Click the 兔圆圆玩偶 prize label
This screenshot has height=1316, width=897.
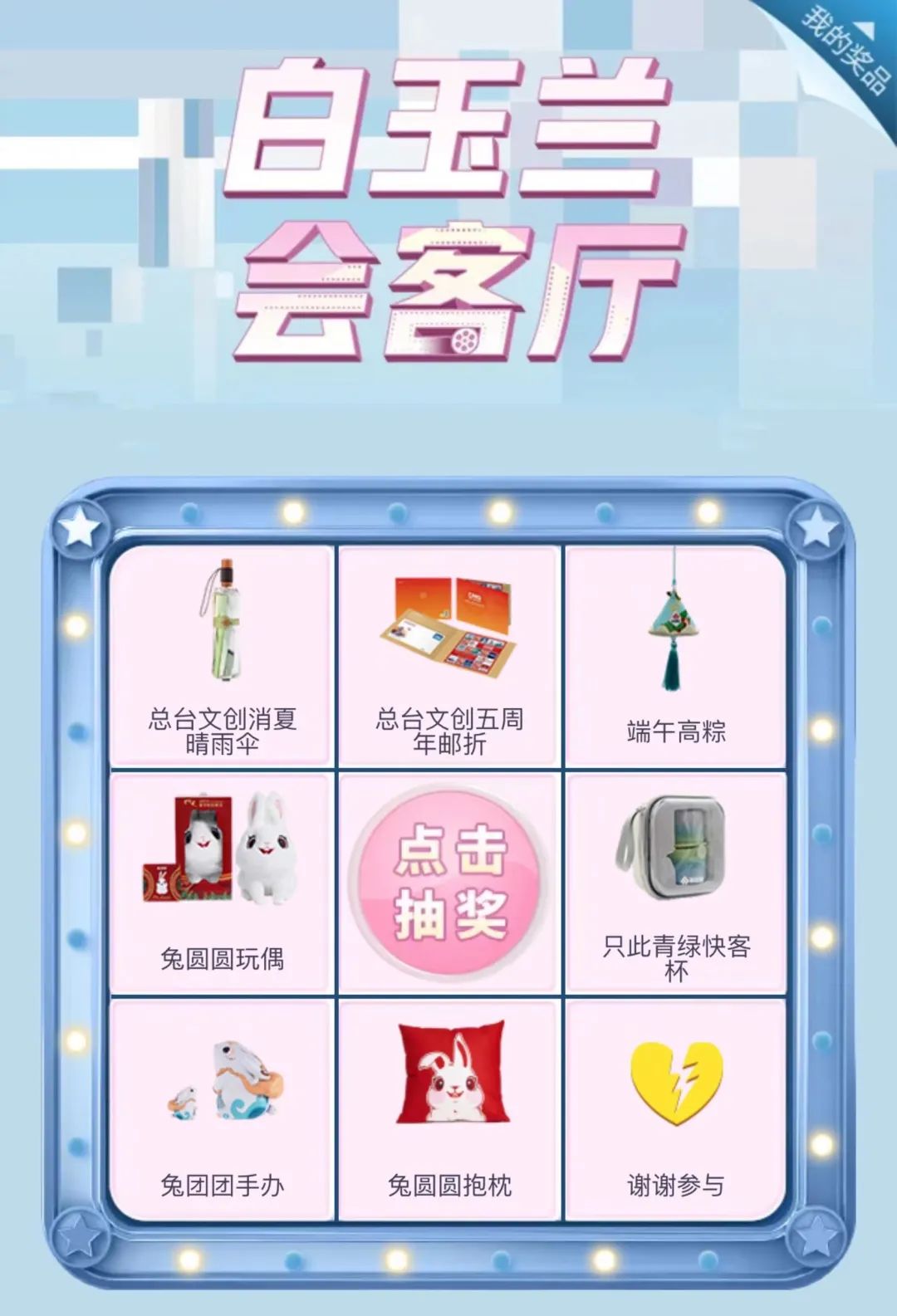click(223, 956)
